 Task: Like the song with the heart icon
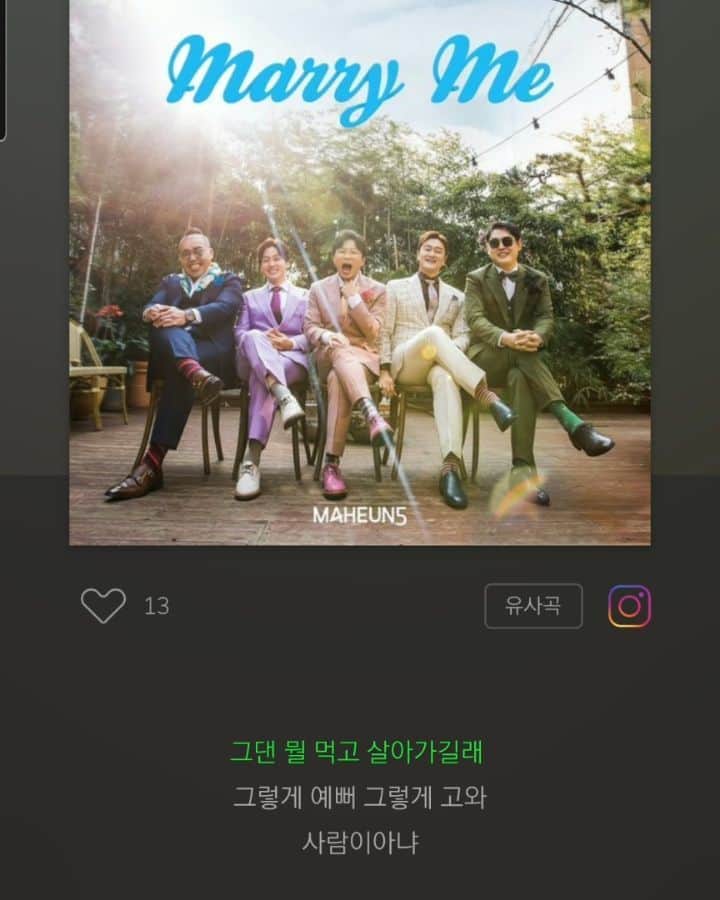[103, 606]
